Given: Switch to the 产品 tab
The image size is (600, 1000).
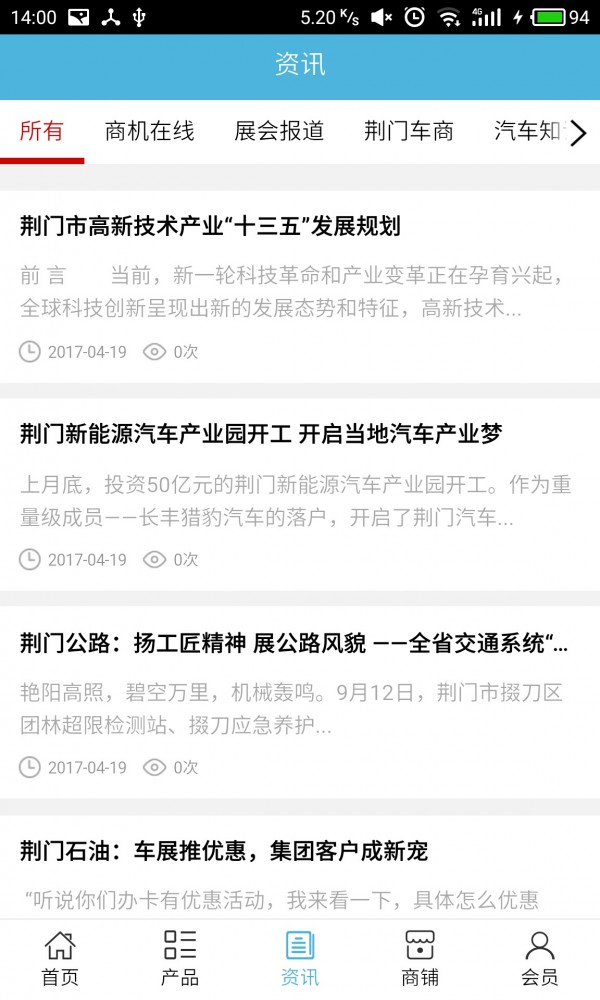Looking at the screenshot, I should 180,958.
